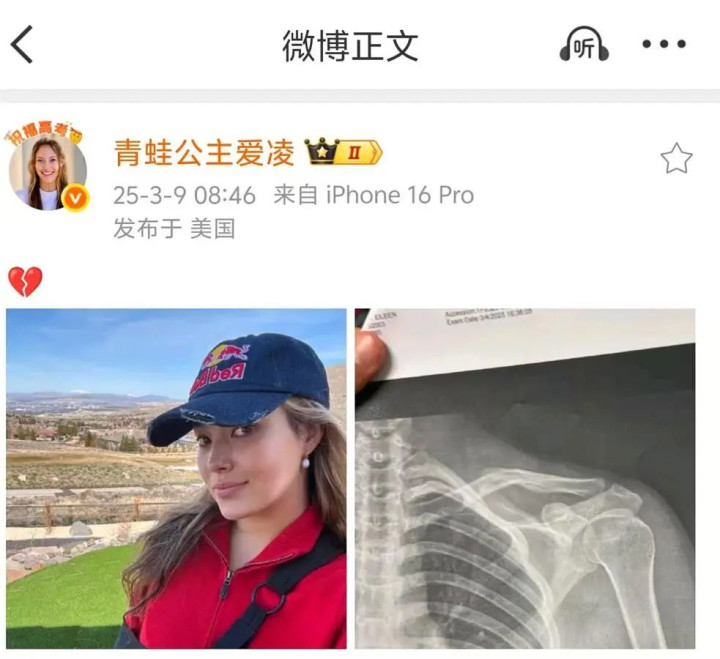720x659 pixels.
Task: Go back from the Weibo post page
Action: (23, 45)
